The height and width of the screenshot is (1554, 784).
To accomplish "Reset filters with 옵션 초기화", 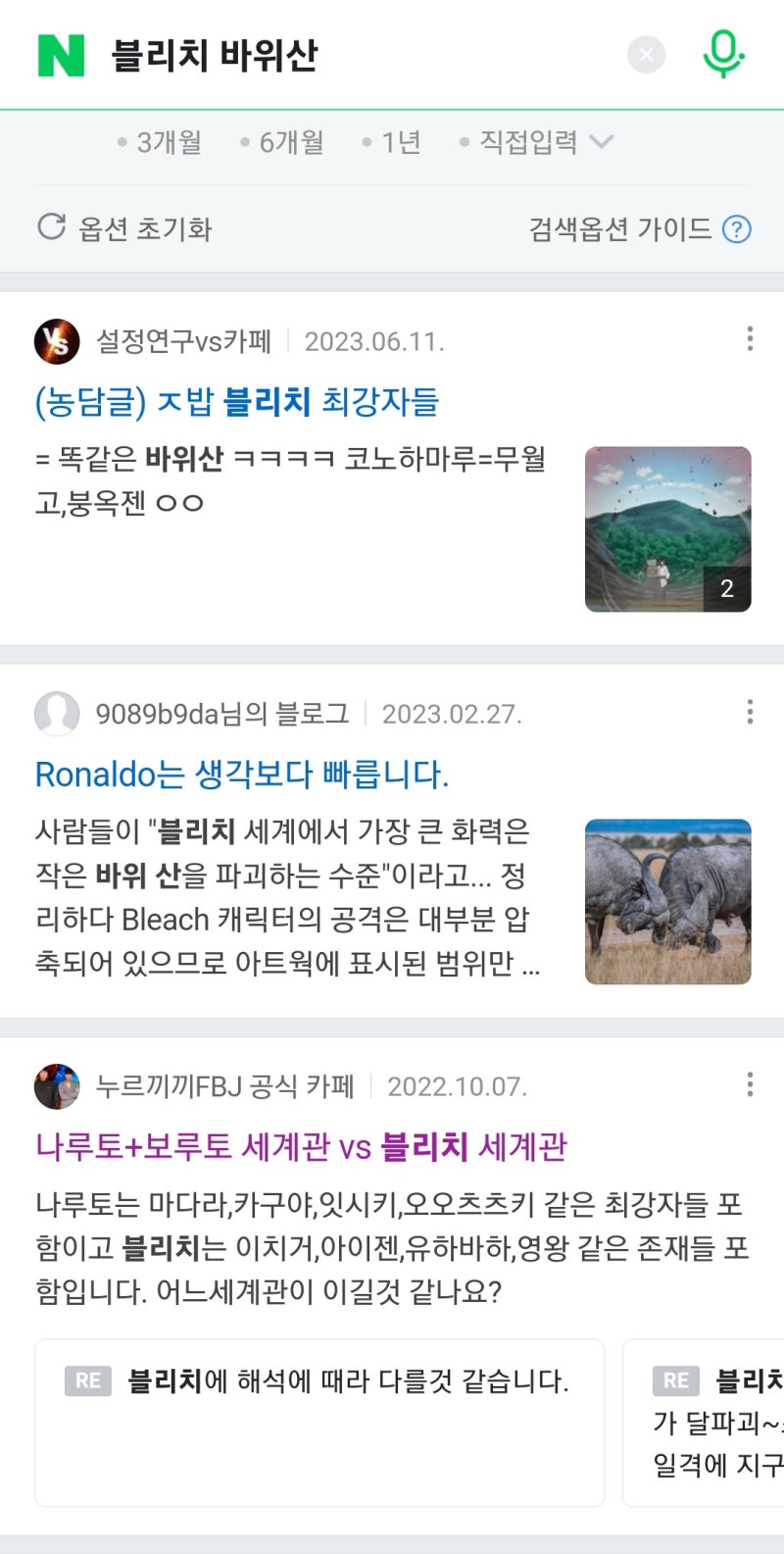I will click(x=125, y=228).
